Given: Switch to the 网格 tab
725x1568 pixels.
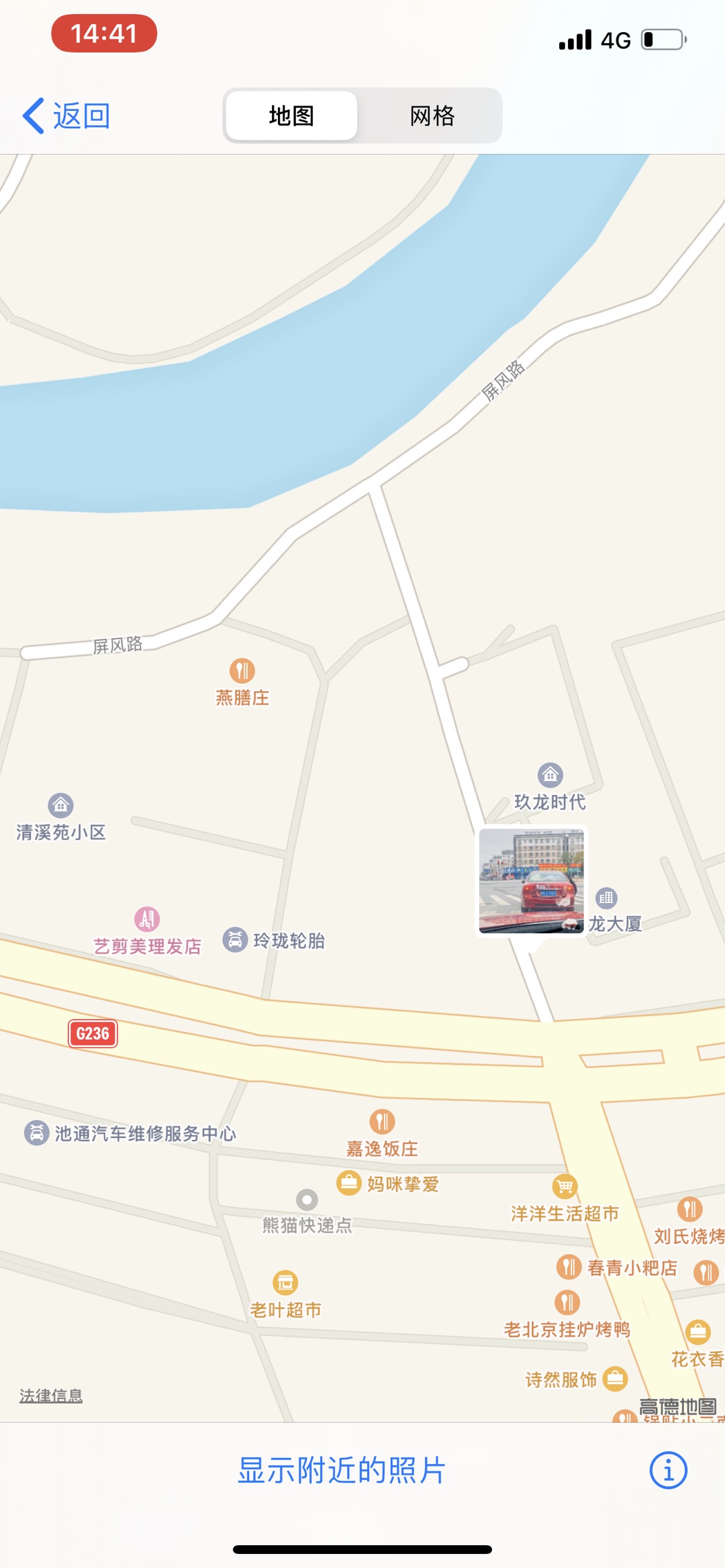Looking at the screenshot, I should (x=432, y=116).
